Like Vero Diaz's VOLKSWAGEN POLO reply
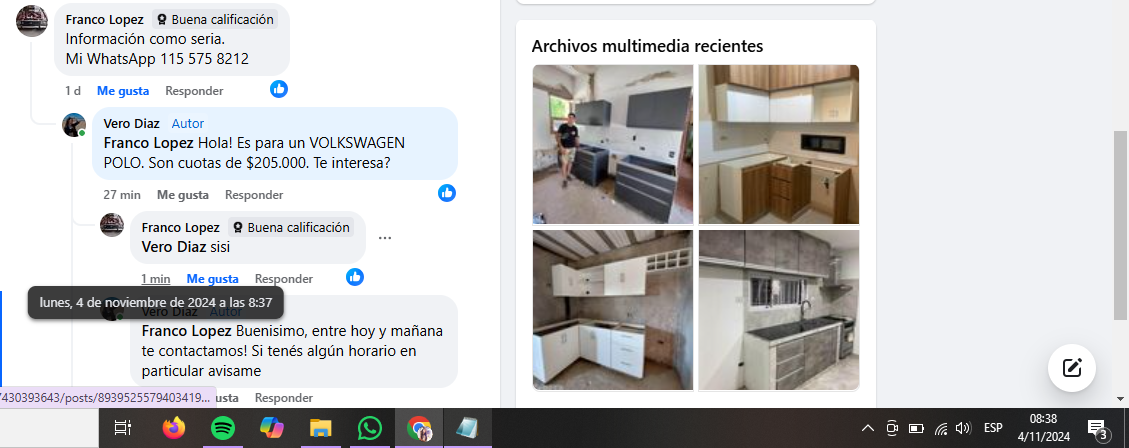Screen dimensions: 1129x448 [182, 194]
